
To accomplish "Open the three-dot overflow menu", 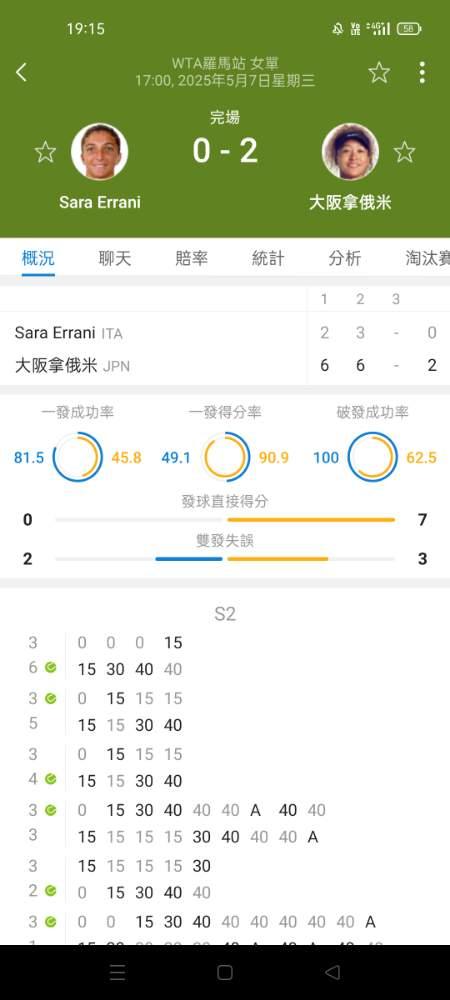I will 422,72.
